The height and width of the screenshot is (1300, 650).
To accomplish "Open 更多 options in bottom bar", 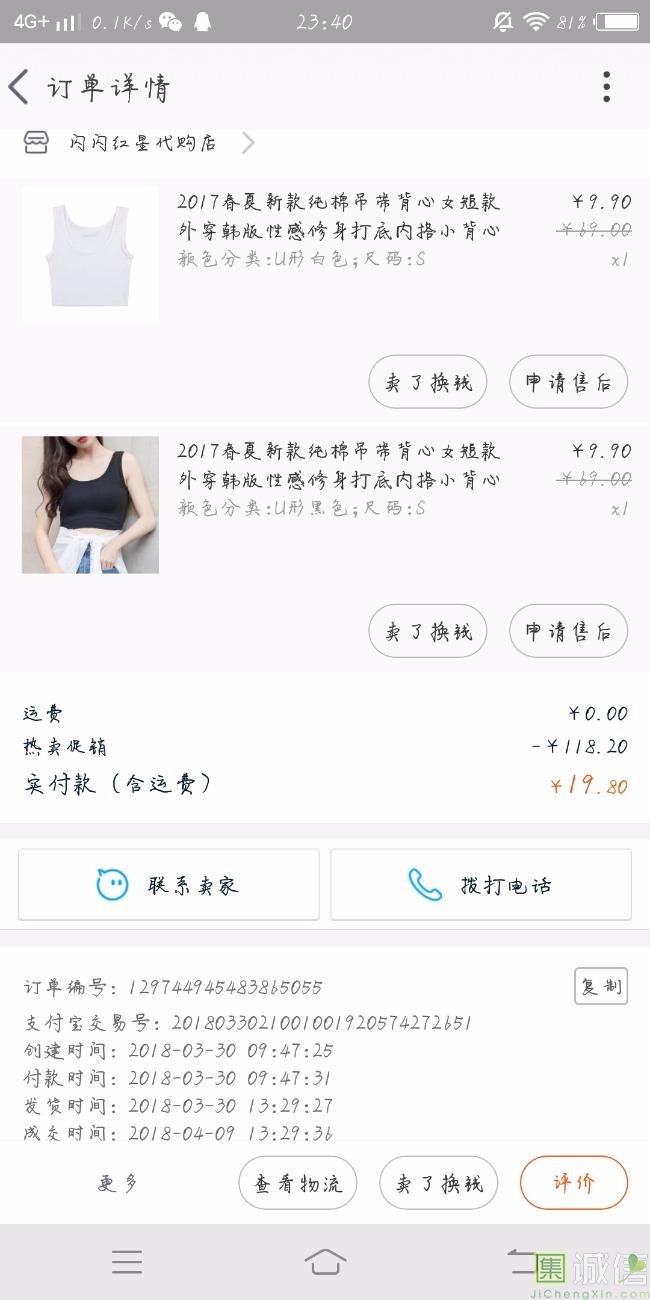I will click(x=118, y=1183).
